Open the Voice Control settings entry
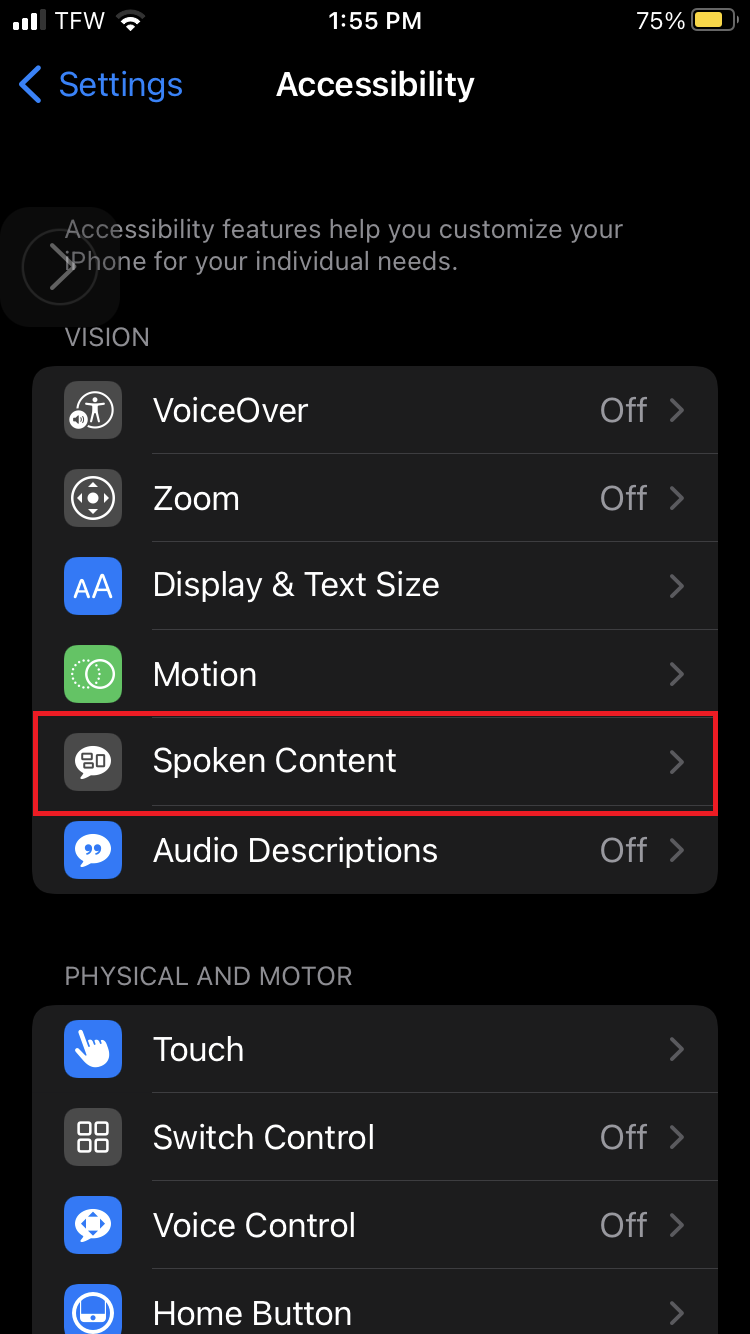The height and width of the screenshot is (1334, 750). 375,1225
